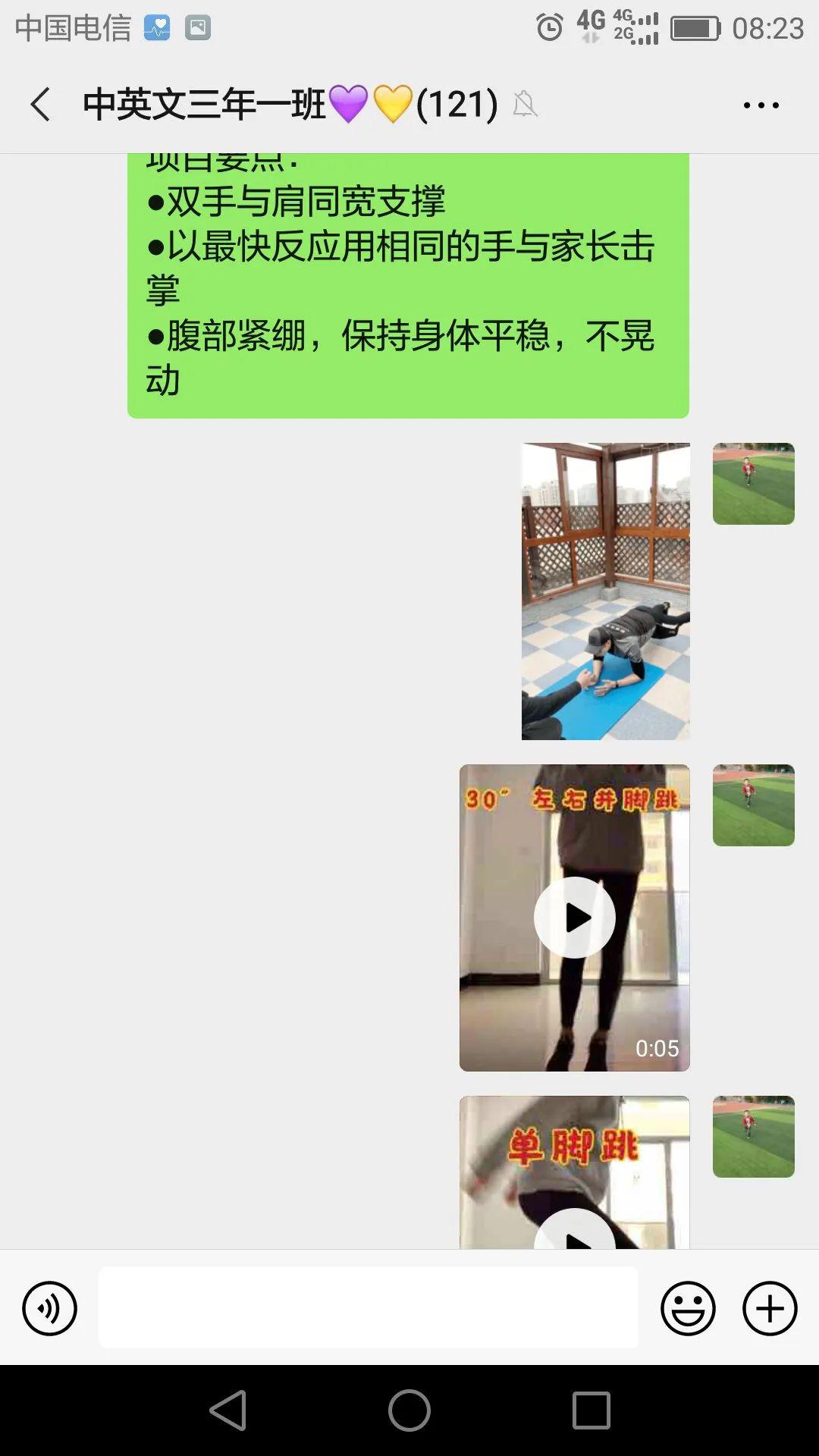Screen dimensions: 819x1456
Task: Switch to voice message input
Action: tap(49, 1308)
